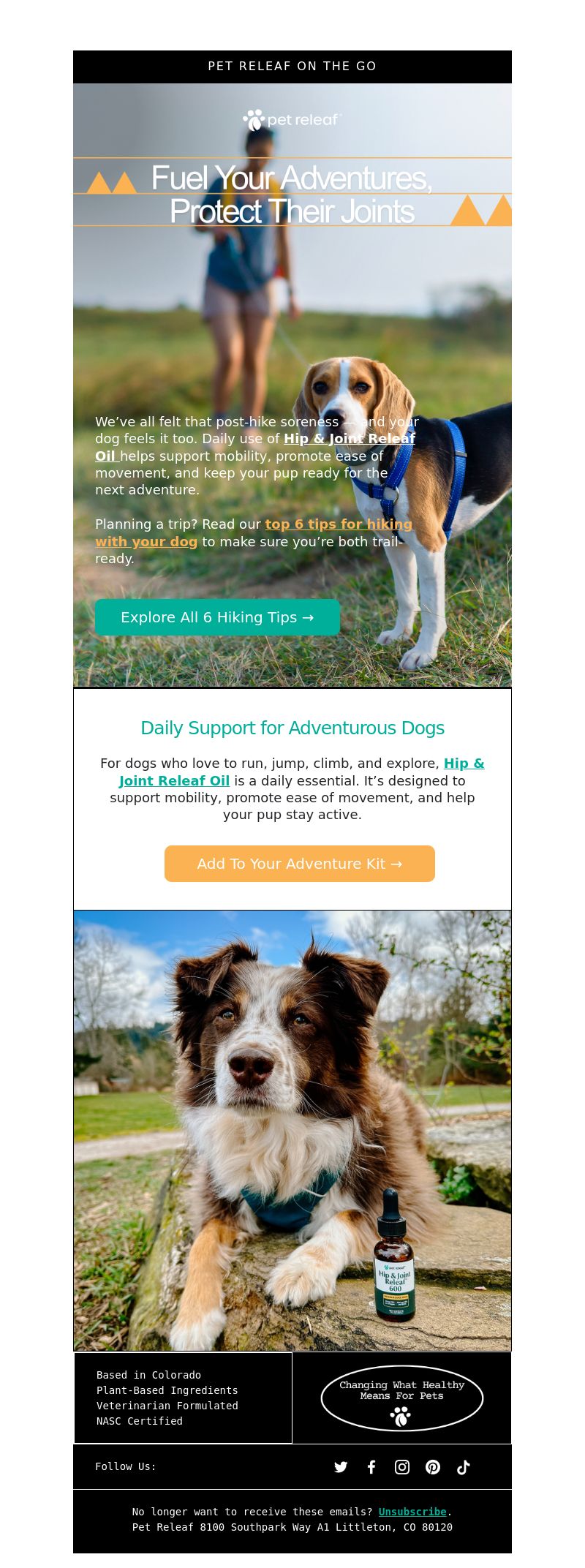The height and width of the screenshot is (1568, 585).
Task: Open the Twitter icon in Follow Us
Action: (x=341, y=1467)
